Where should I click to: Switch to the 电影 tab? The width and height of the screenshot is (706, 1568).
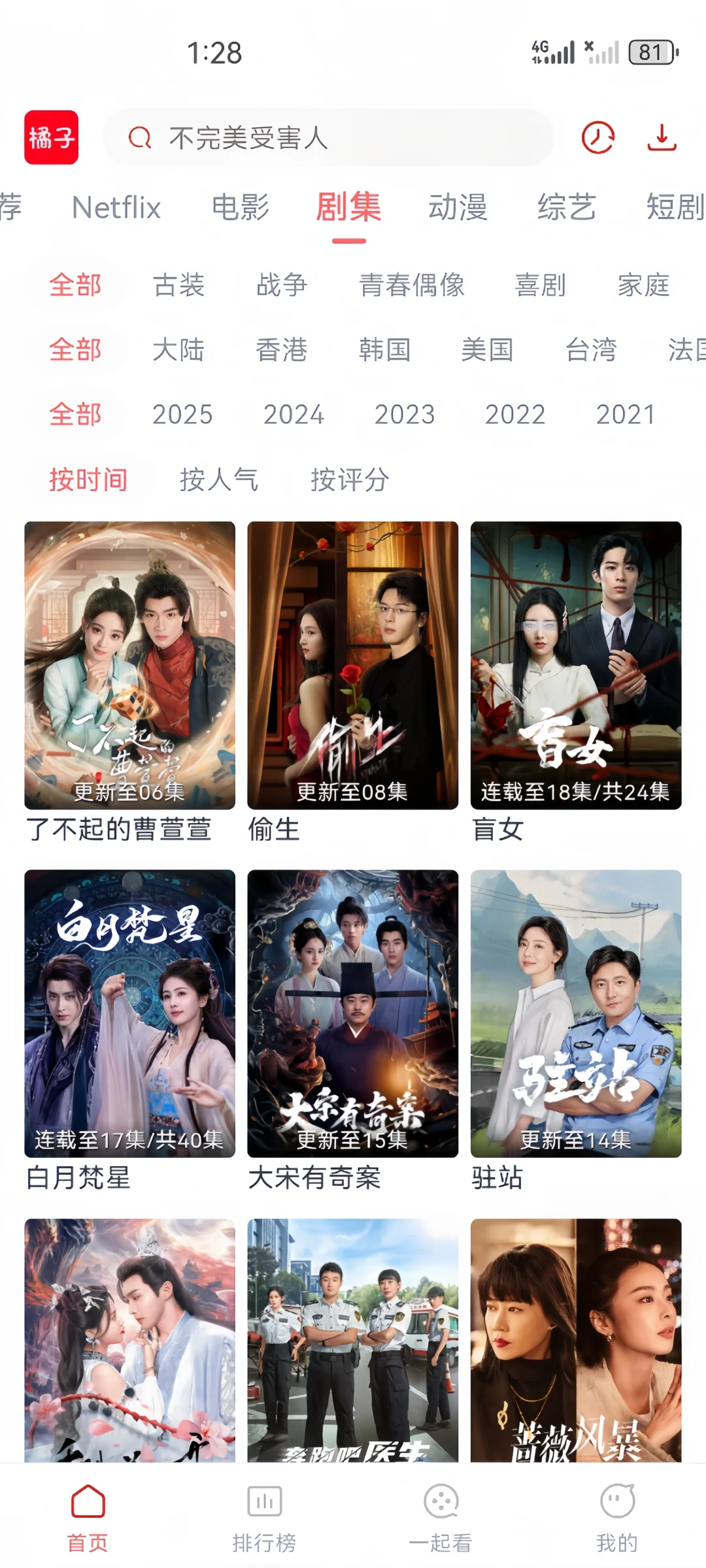click(x=241, y=208)
